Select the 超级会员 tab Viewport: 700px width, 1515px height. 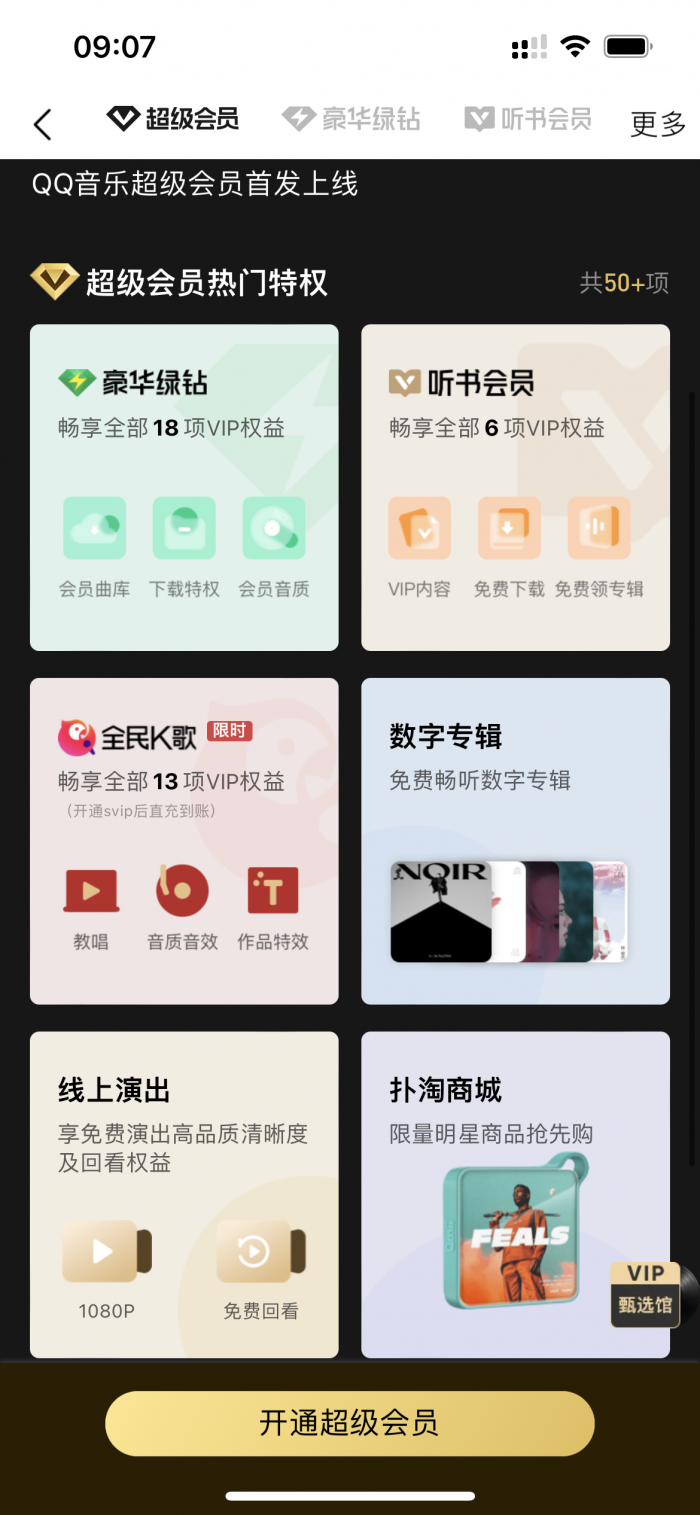tap(173, 120)
